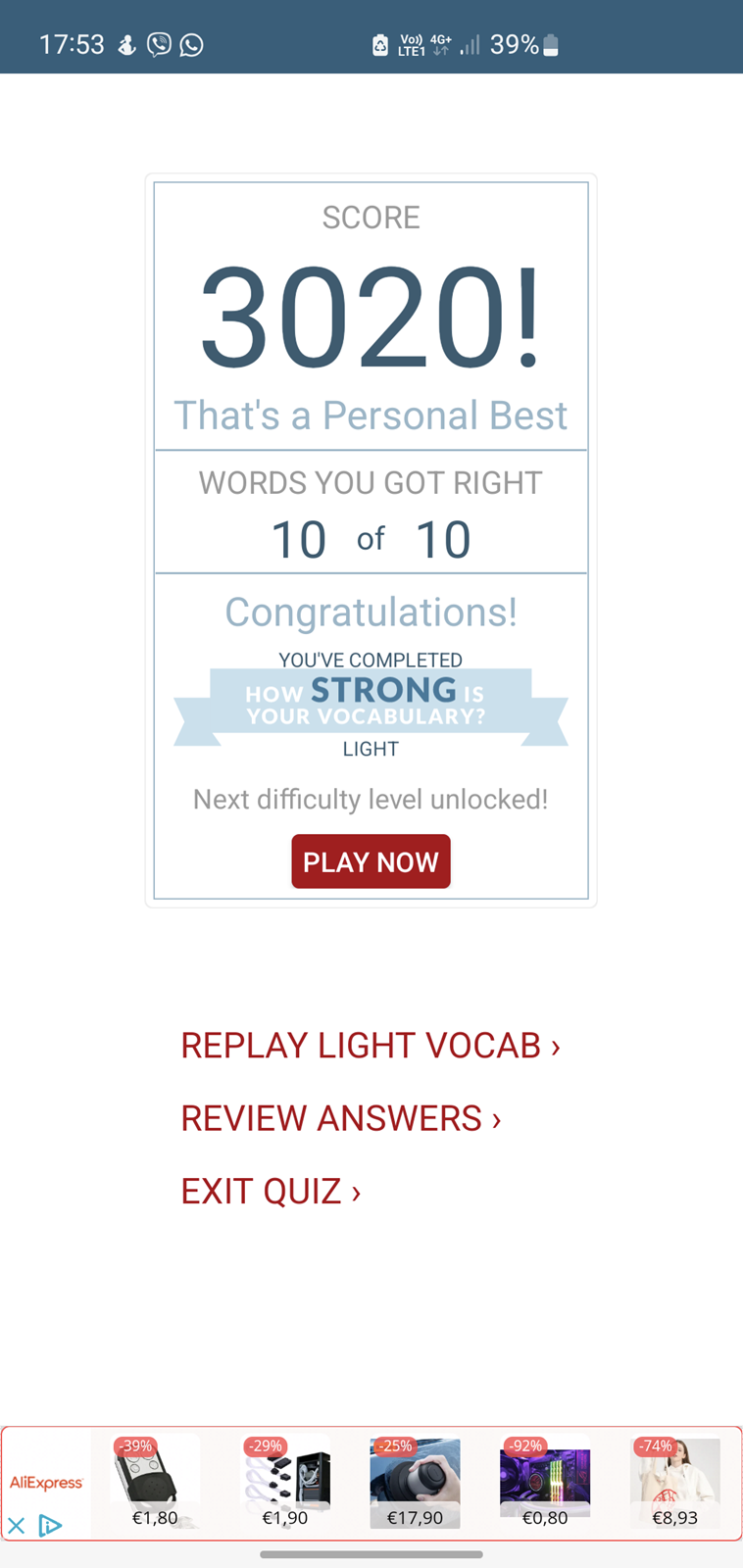Exit the quiz
Screen dimensions: 743x1568
click(x=271, y=1191)
